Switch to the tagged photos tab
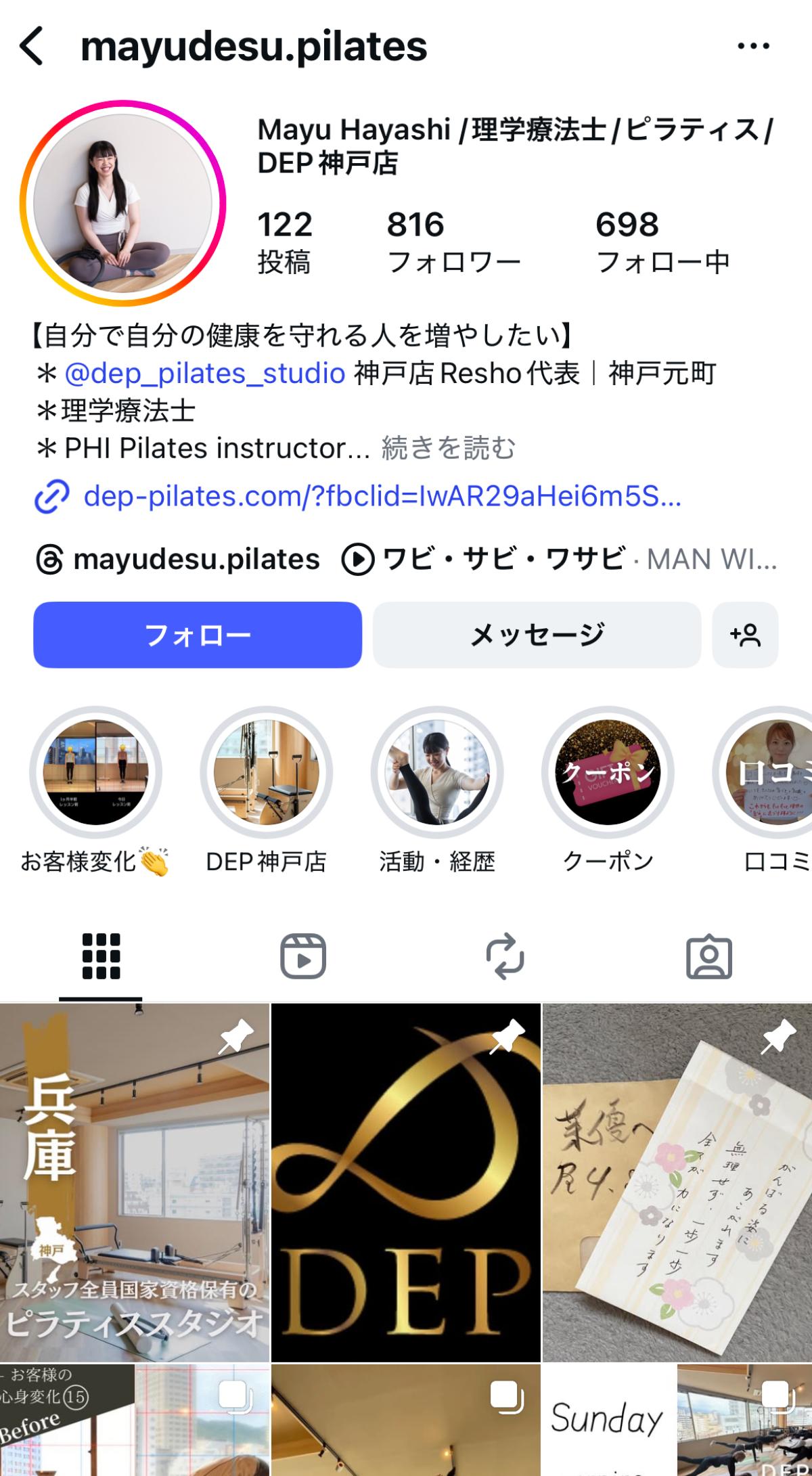 708,956
